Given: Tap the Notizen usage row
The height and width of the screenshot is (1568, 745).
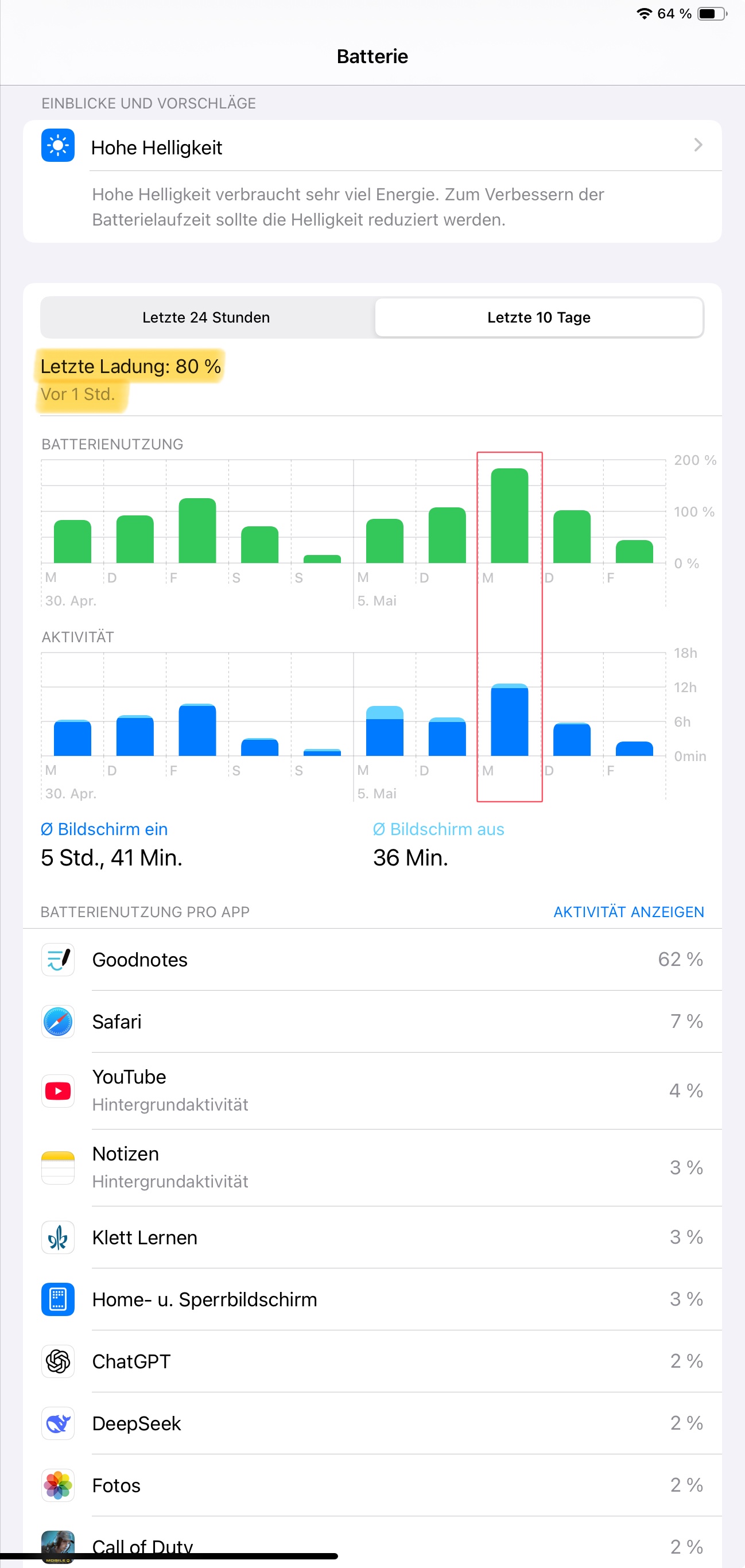Looking at the screenshot, I should click(371, 1167).
